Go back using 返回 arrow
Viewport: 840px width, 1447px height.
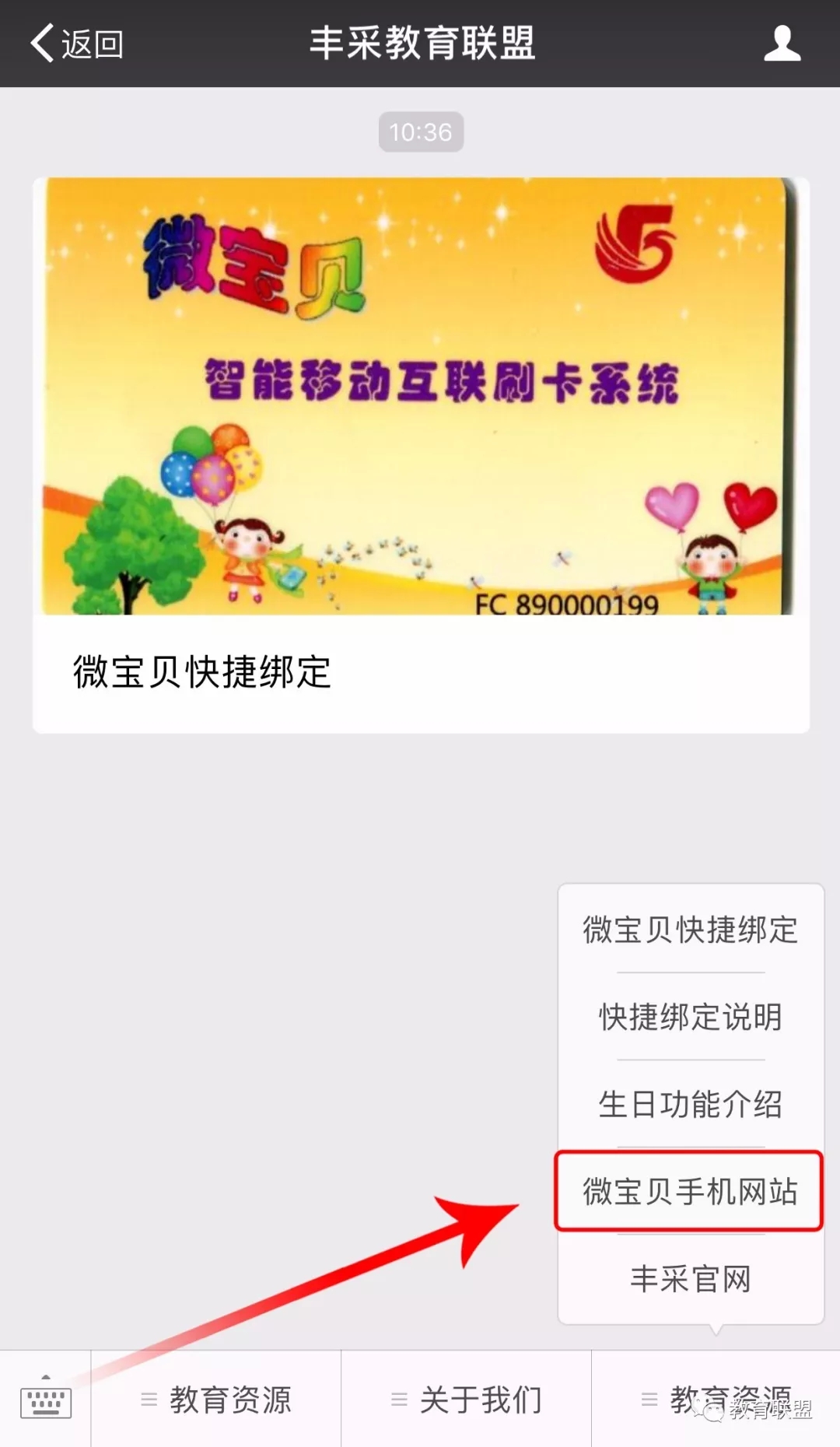(x=75, y=44)
